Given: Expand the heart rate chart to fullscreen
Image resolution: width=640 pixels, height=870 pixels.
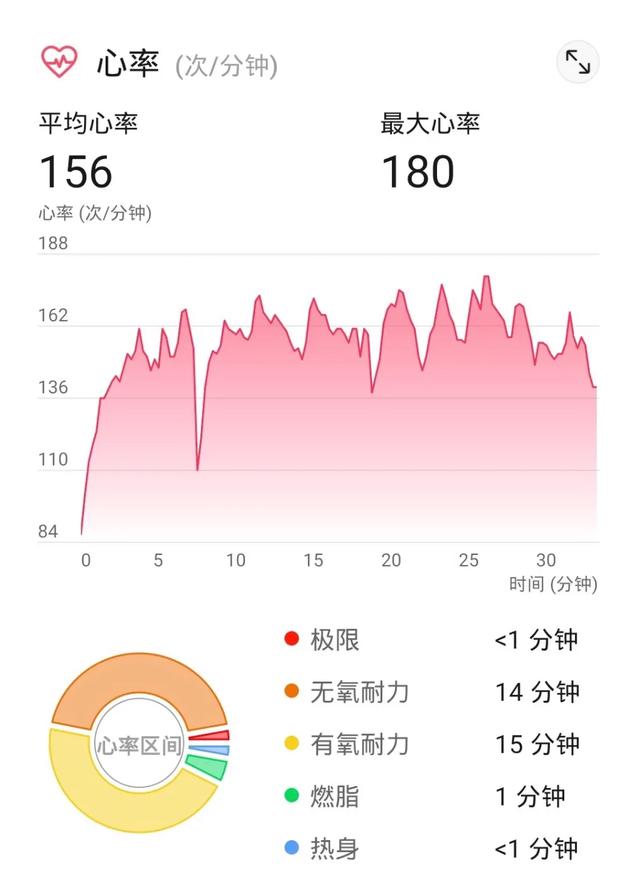Looking at the screenshot, I should click(578, 62).
